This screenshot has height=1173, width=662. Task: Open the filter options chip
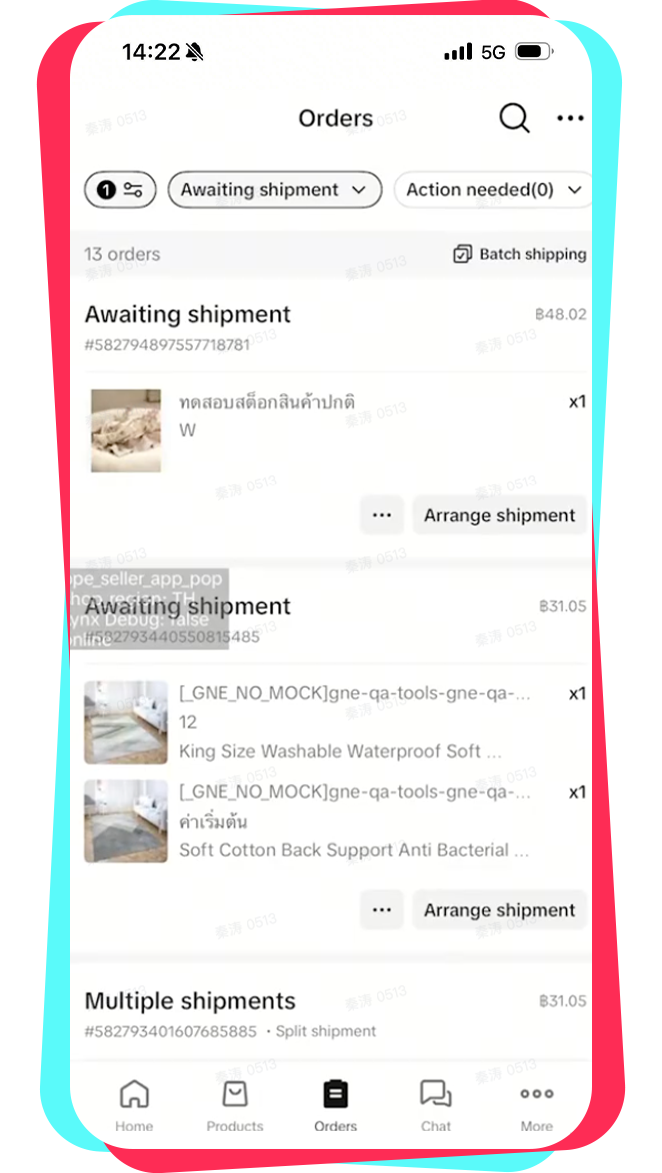(120, 190)
